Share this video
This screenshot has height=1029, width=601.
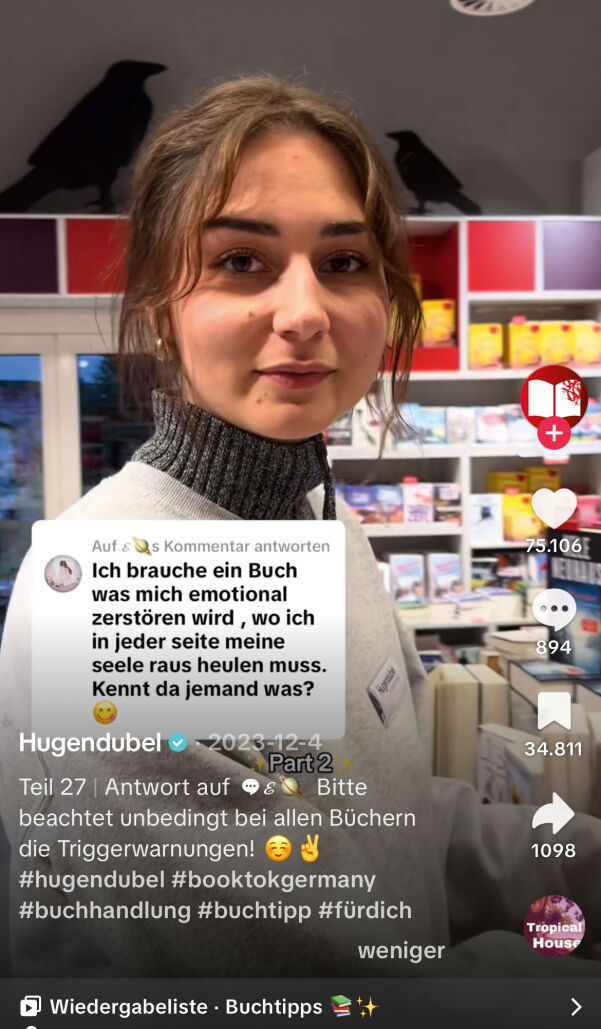(553, 814)
